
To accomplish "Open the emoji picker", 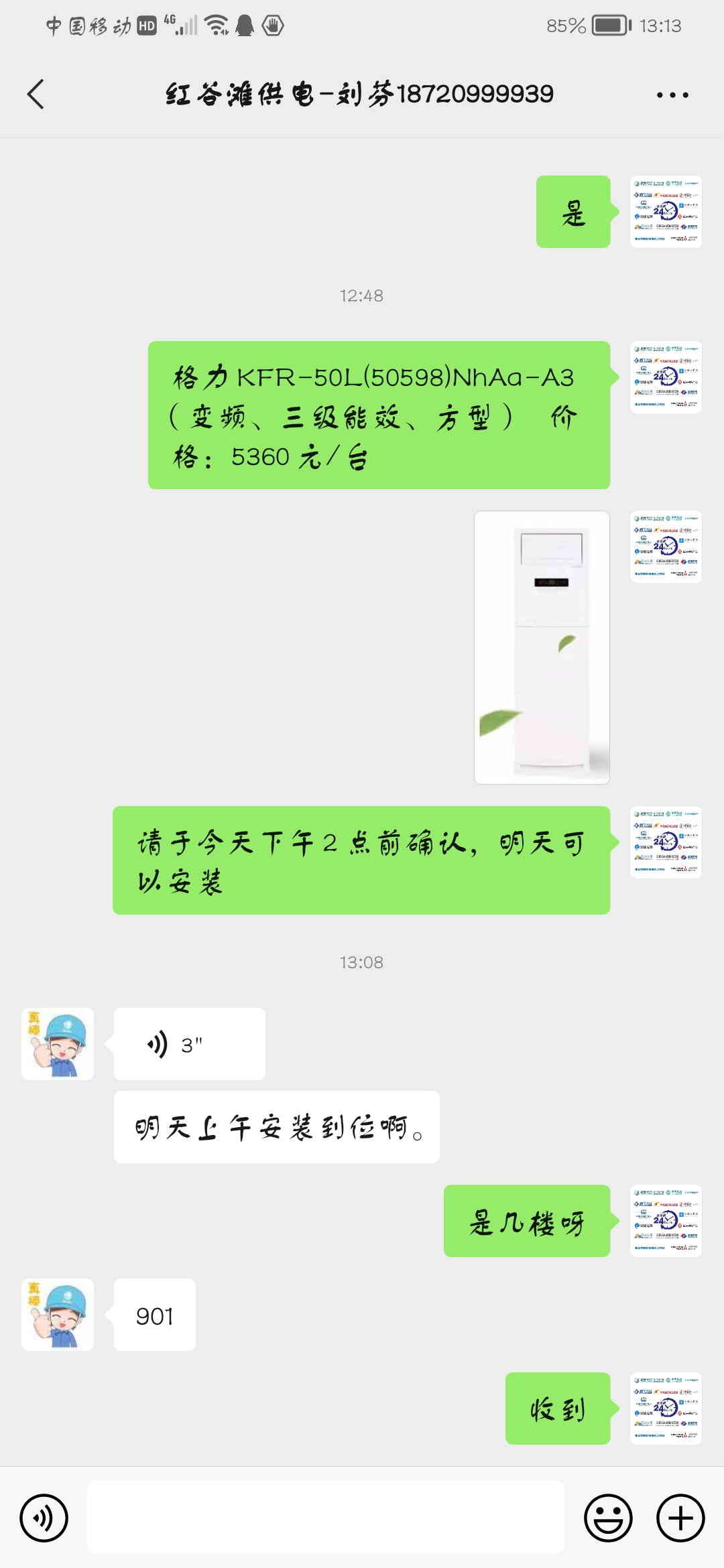I will [x=609, y=1518].
